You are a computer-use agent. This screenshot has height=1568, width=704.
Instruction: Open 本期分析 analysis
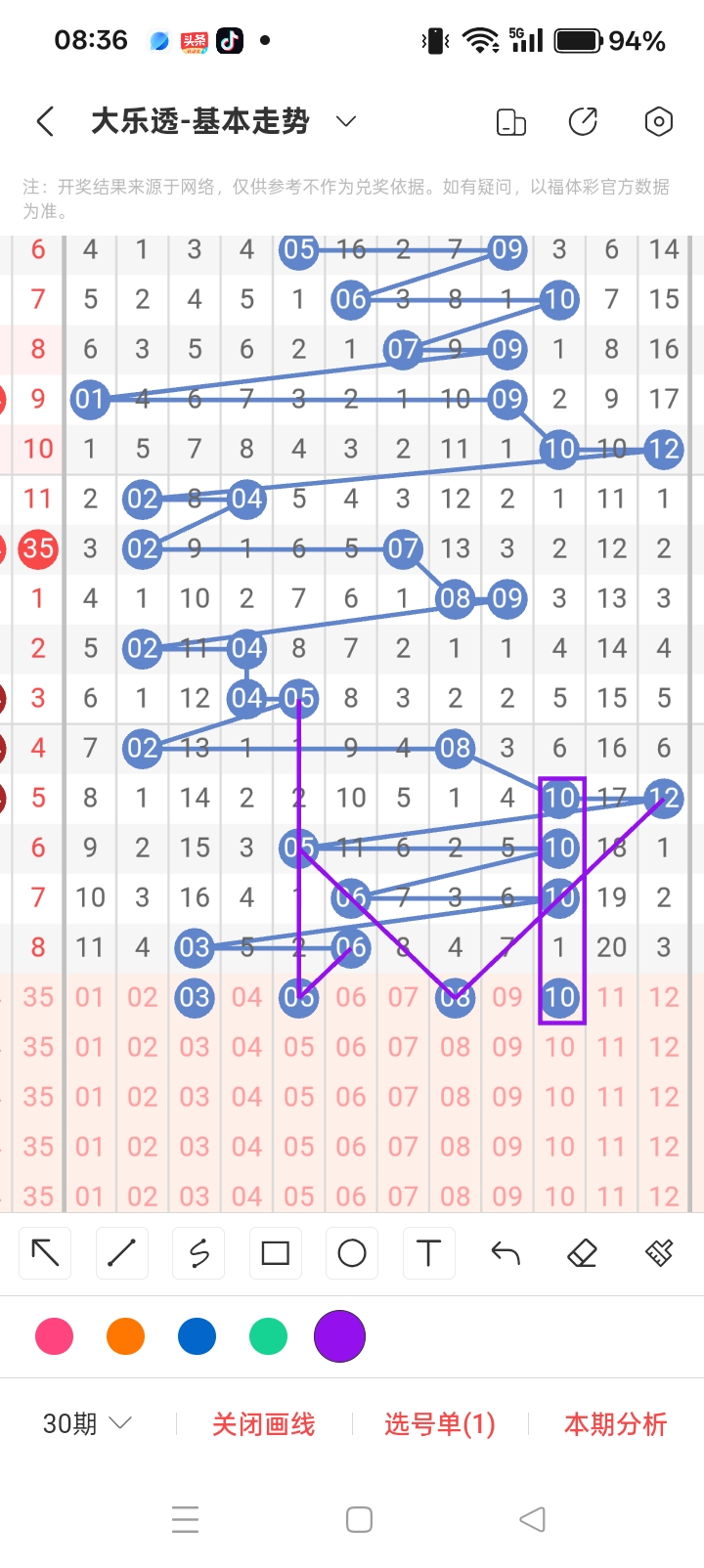(x=615, y=1424)
